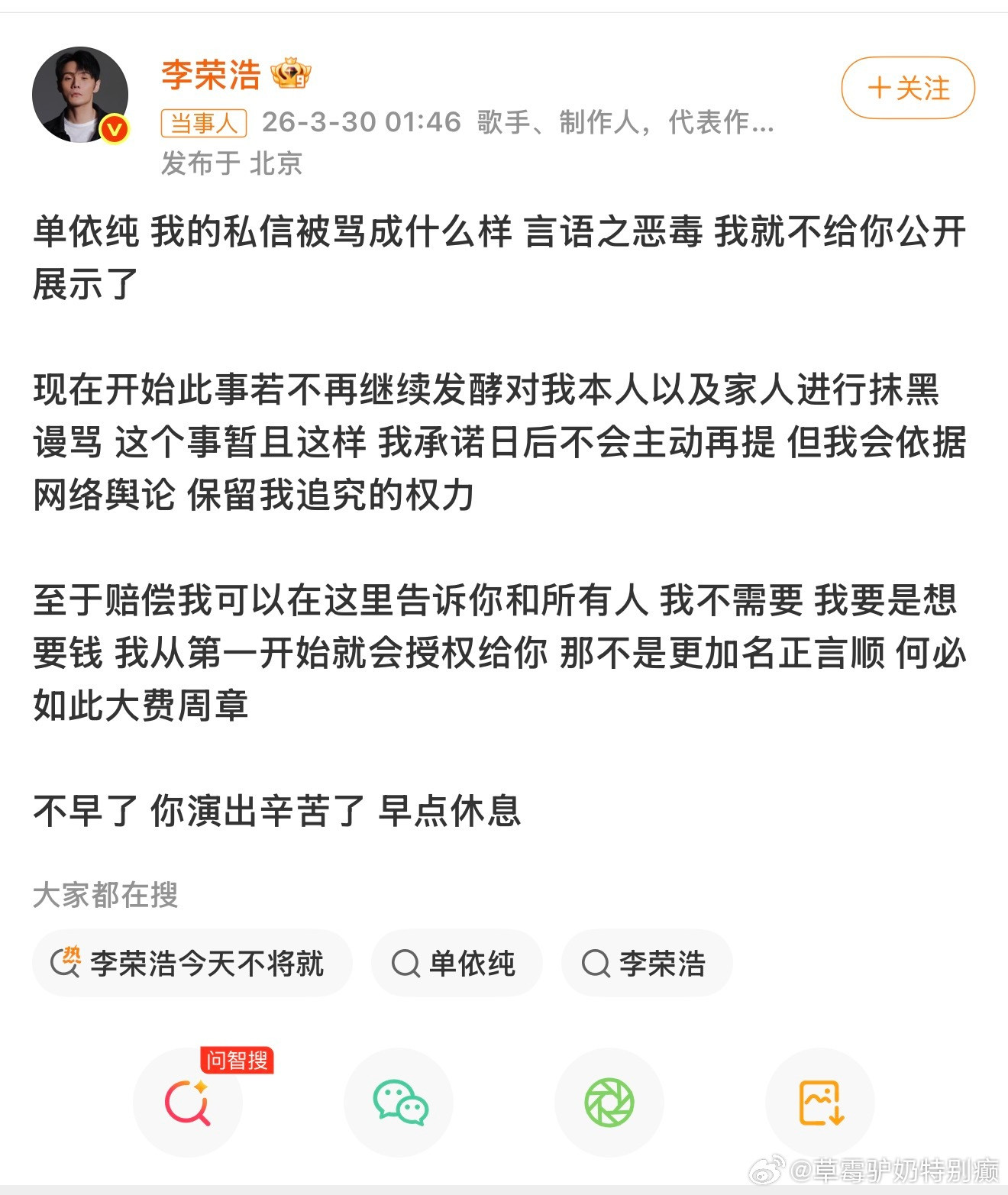Save the post as an image
Image resolution: width=1008 pixels, height=1195 pixels.
click(819, 1103)
